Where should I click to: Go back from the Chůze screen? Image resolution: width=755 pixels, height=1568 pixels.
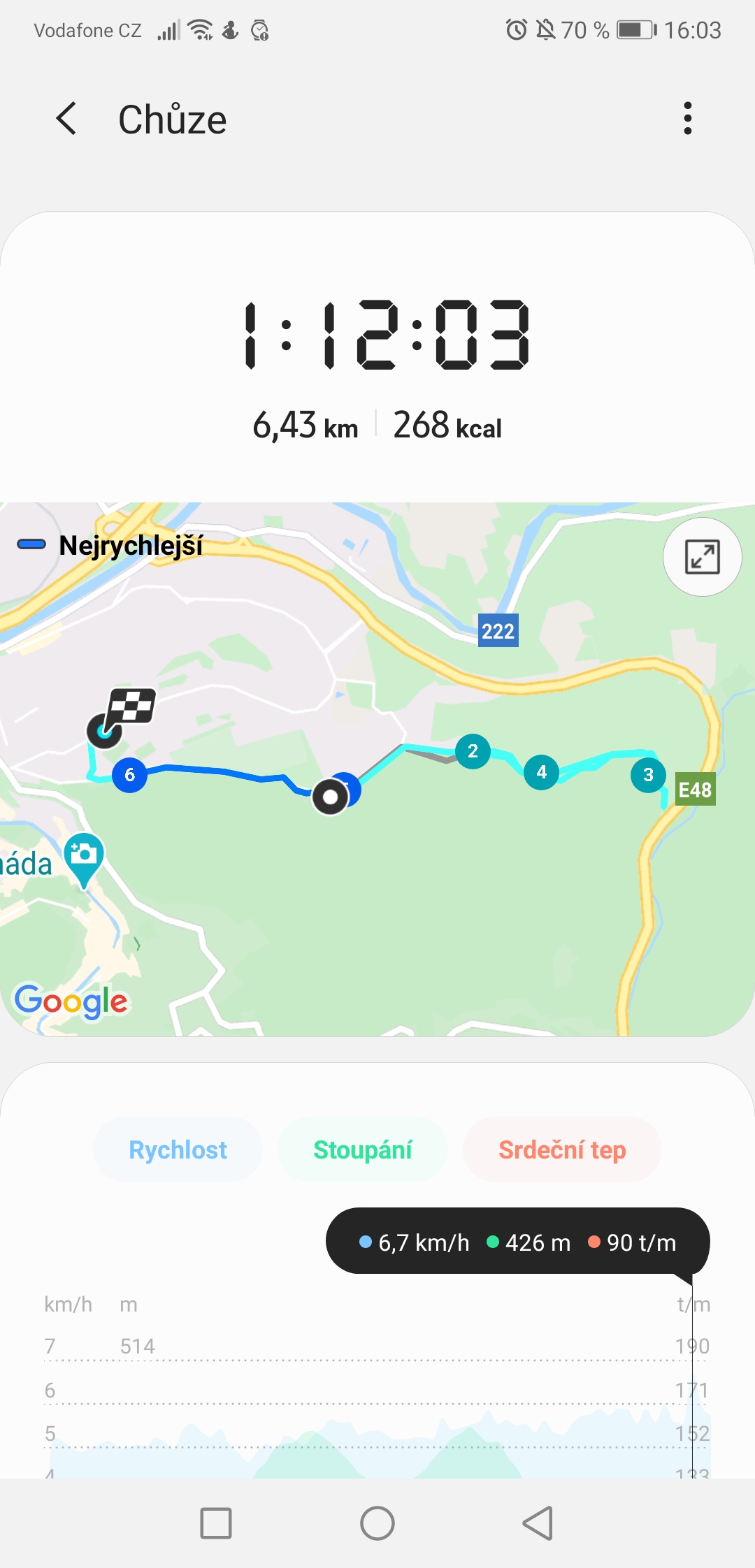(66, 118)
